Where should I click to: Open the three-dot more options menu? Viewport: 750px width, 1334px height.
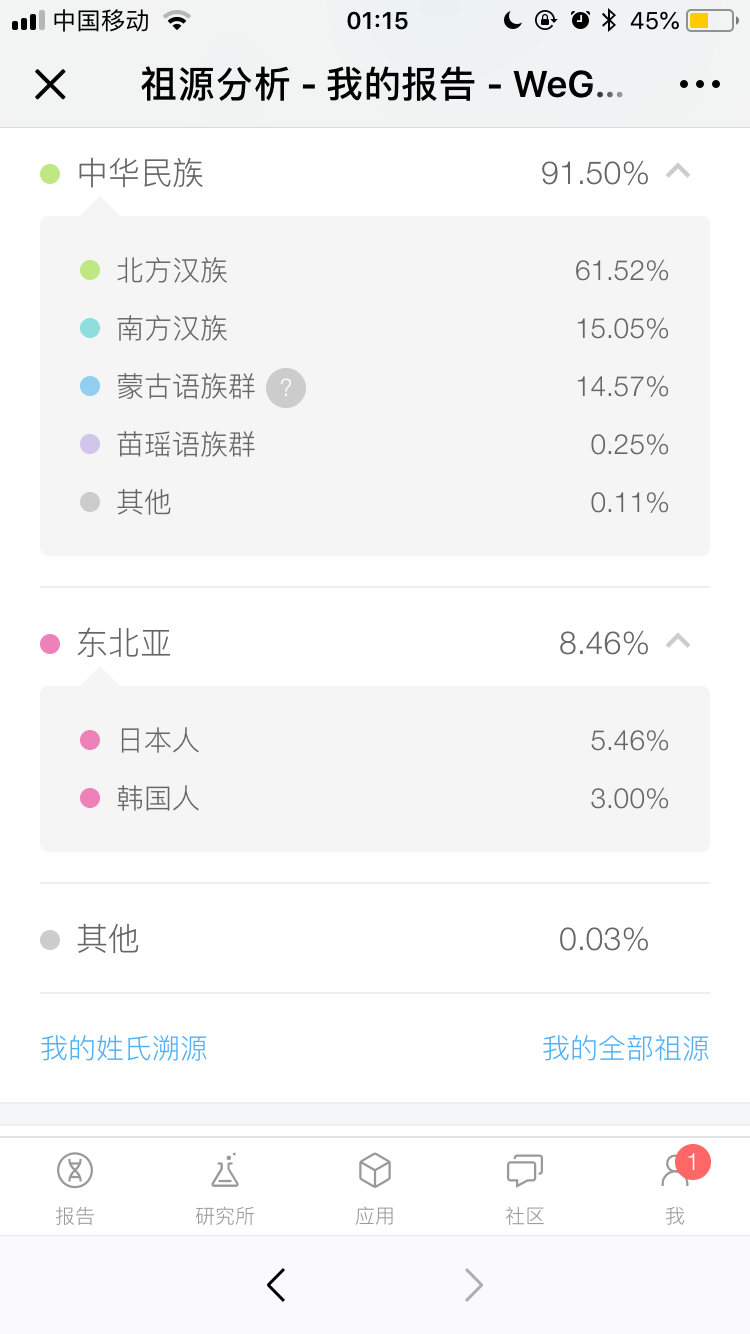pos(700,85)
